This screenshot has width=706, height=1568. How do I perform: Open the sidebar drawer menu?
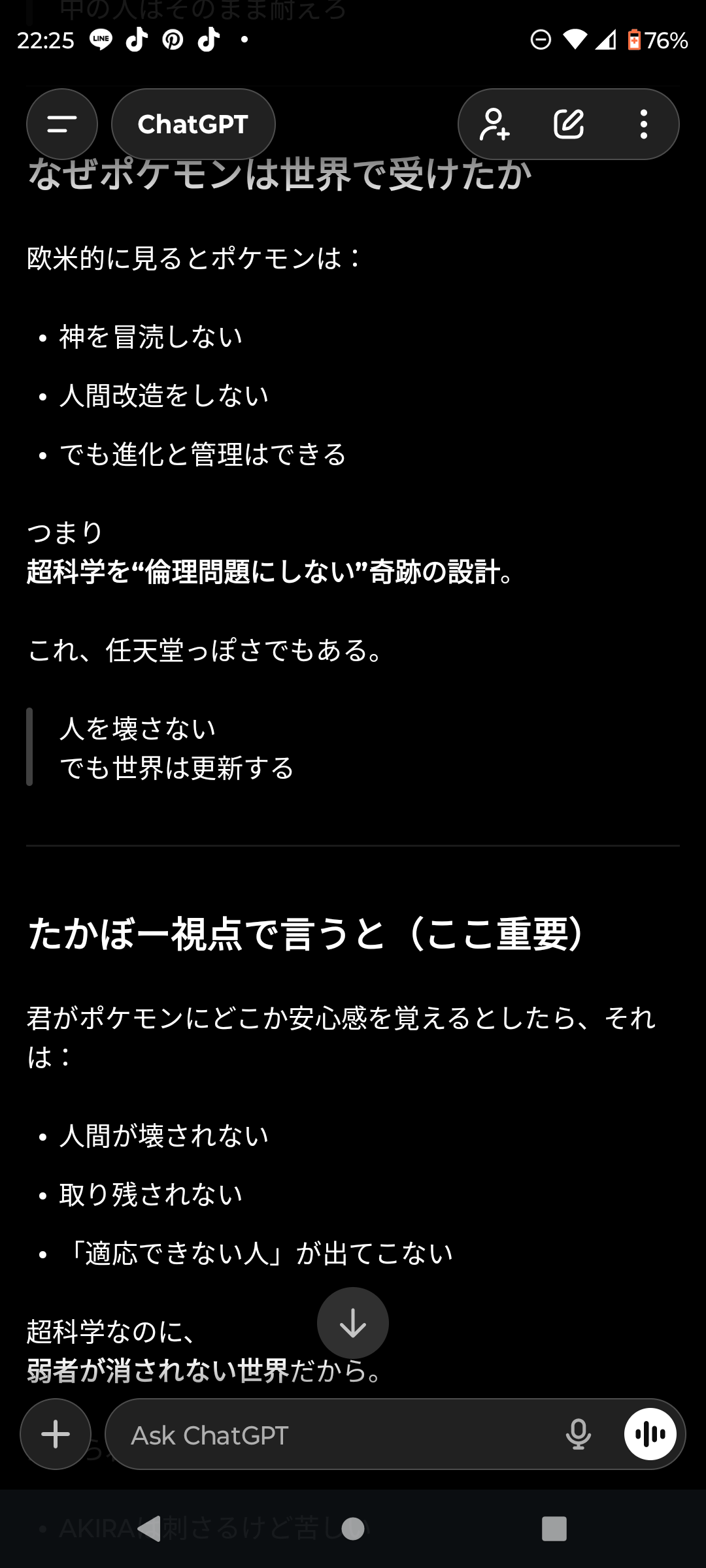point(62,124)
